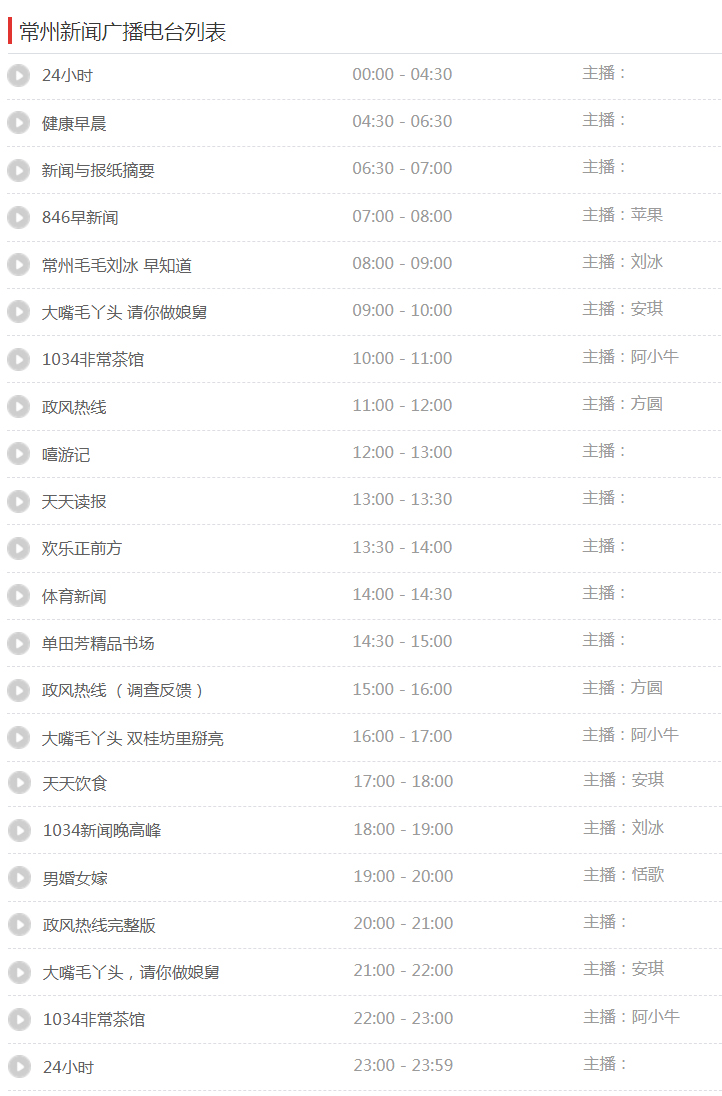Play 欢乐正前方 program
The width and height of the screenshot is (722, 1096).
point(18,548)
